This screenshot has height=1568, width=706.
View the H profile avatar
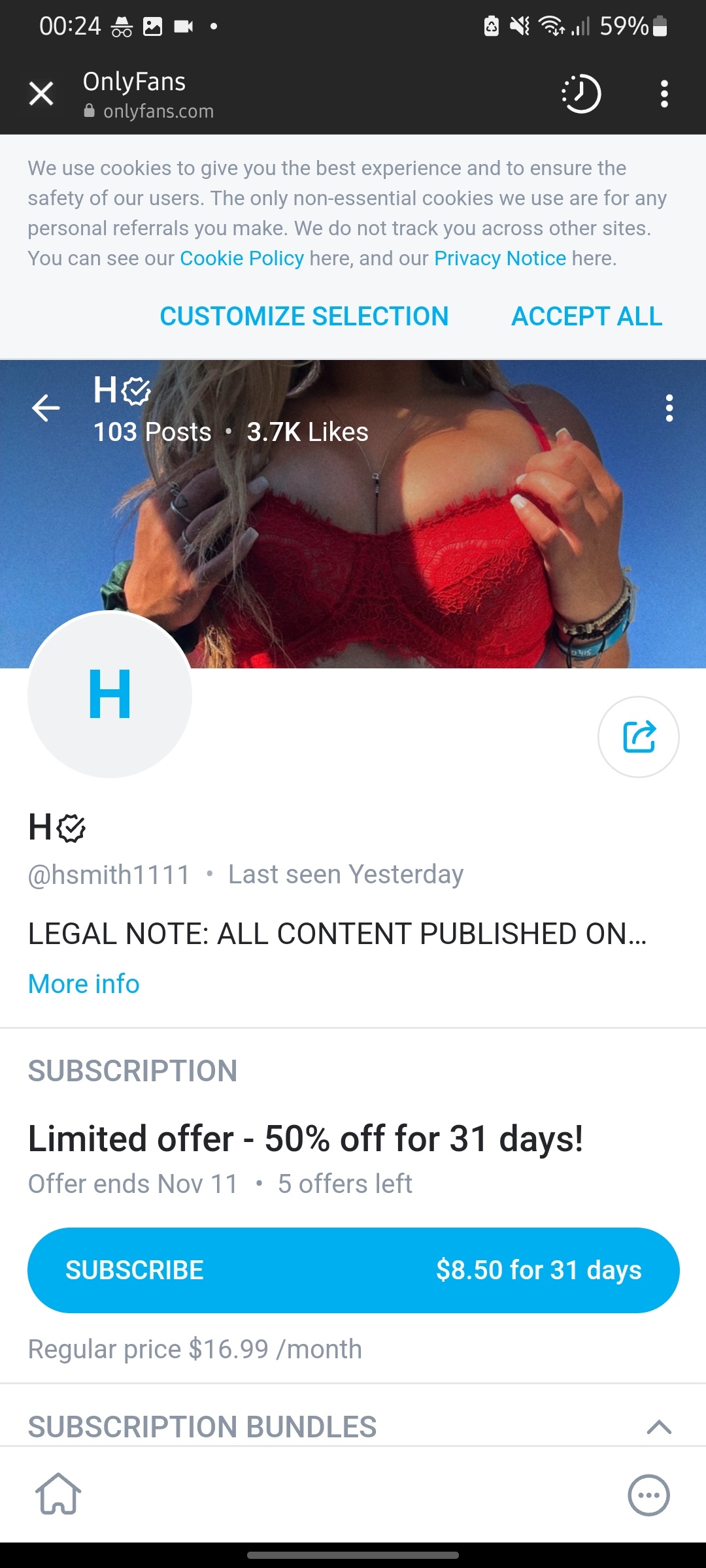pos(110,694)
